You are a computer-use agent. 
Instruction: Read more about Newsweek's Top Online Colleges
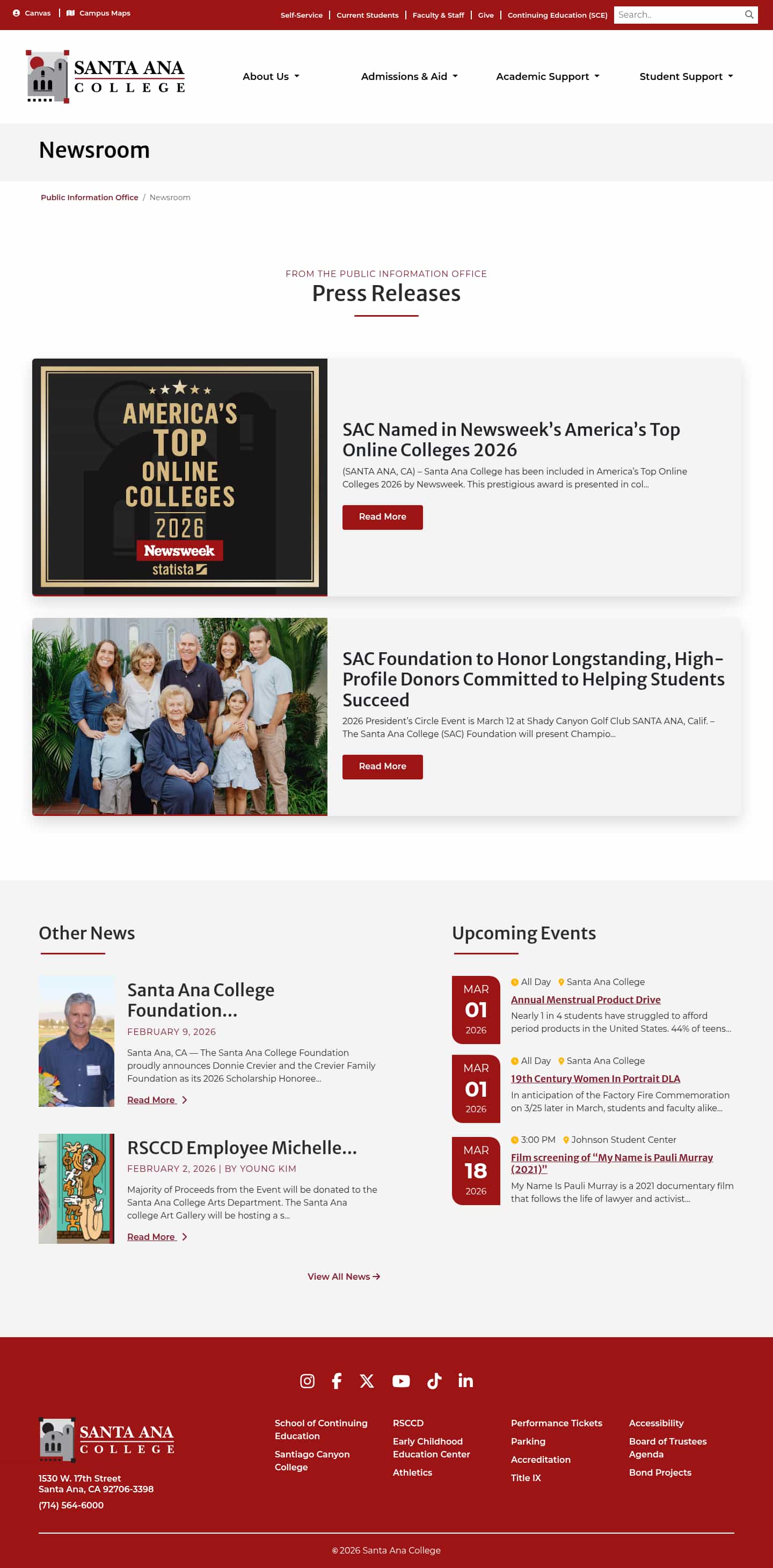click(x=382, y=517)
